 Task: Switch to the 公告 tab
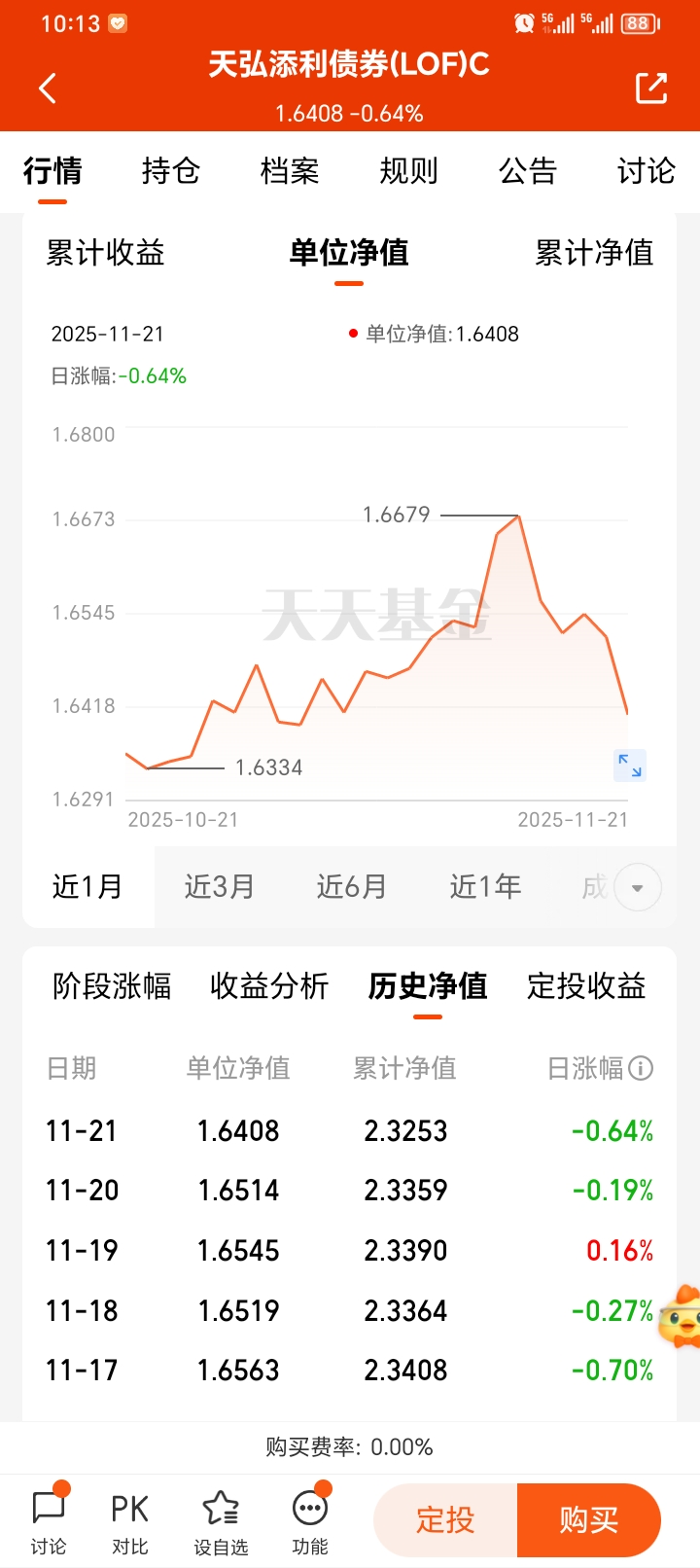(527, 171)
